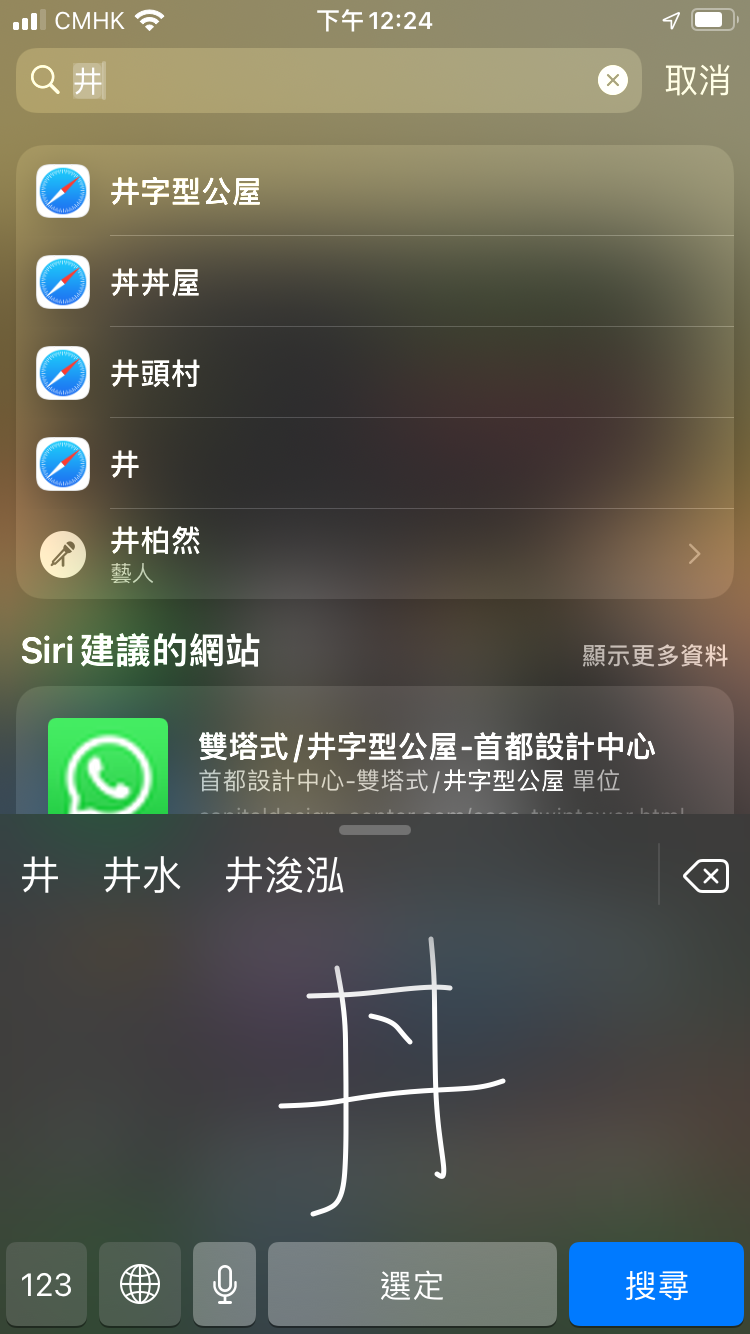Image resolution: width=750 pixels, height=1334 pixels.
Task: Select the 井頭村 suggestion
Action: [375, 373]
